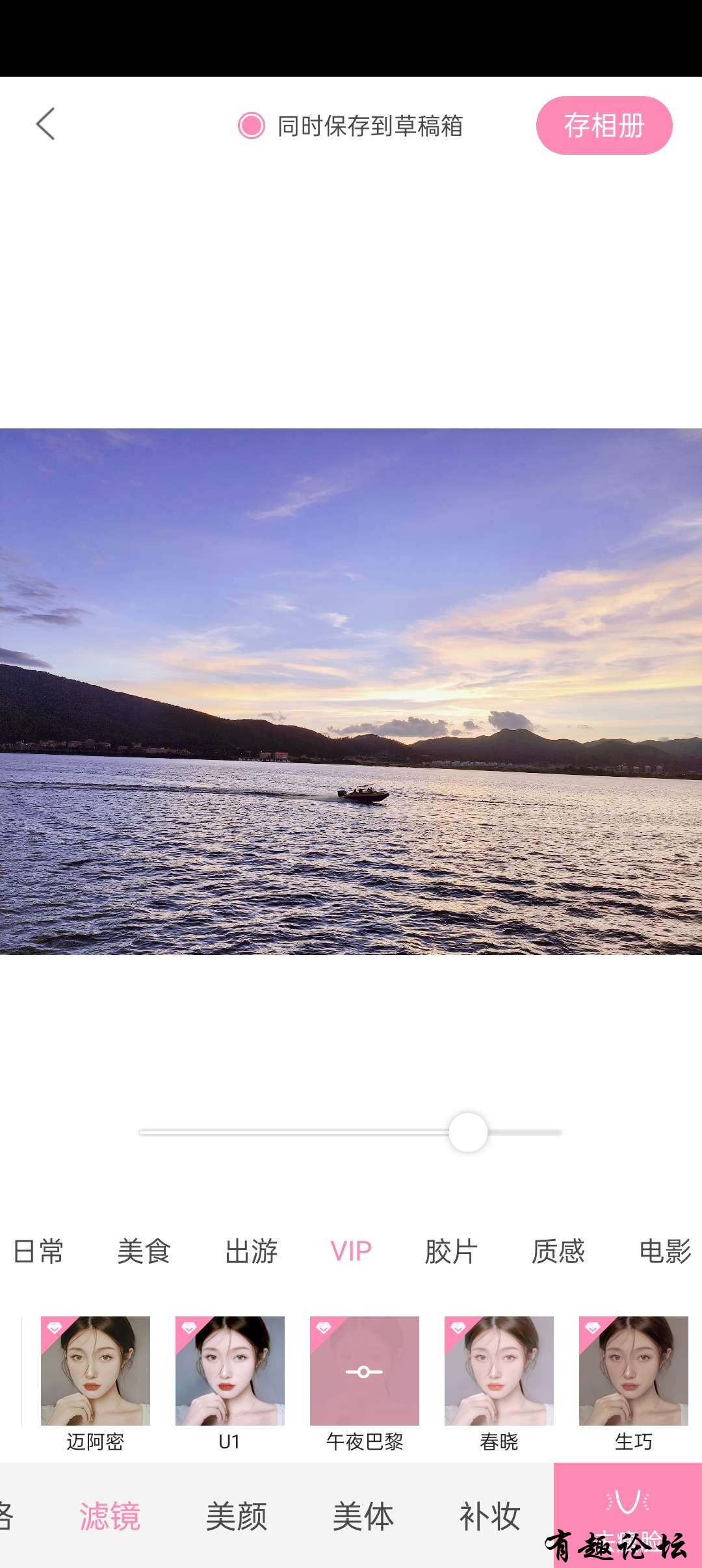The image size is (702, 1568).
Task: Apply the U1 filter
Action: pyautogui.click(x=230, y=1372)
